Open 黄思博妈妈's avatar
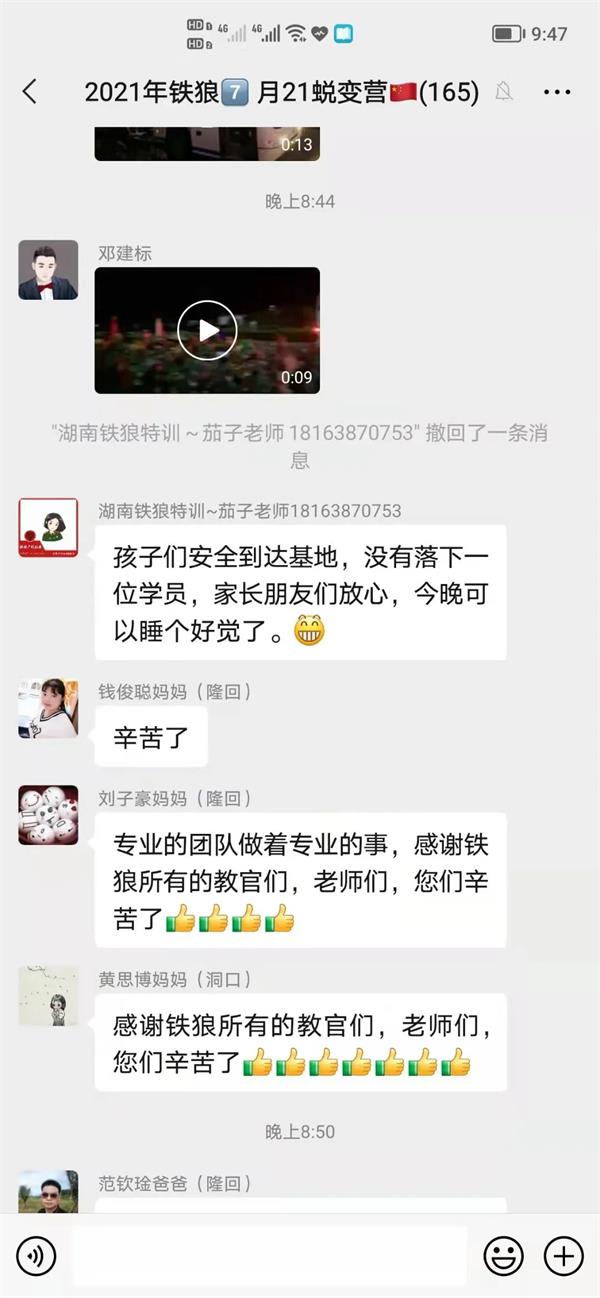 point(48,996)
